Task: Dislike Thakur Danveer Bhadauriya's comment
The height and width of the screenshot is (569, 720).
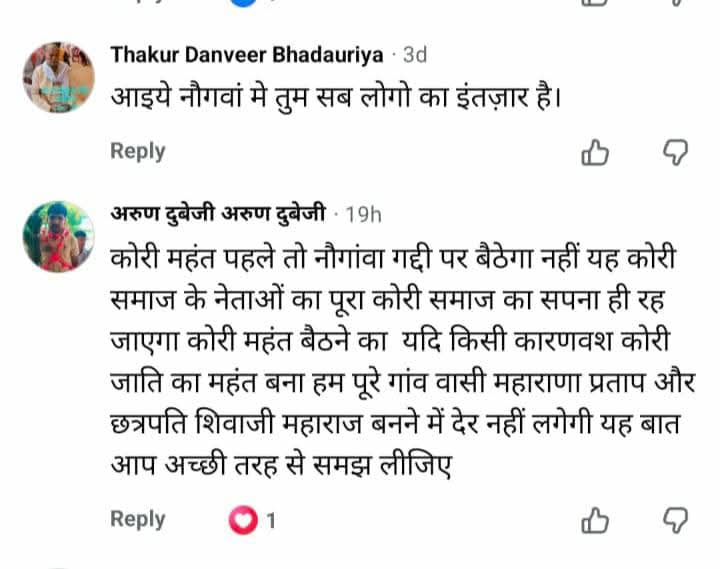Action: 677,152
